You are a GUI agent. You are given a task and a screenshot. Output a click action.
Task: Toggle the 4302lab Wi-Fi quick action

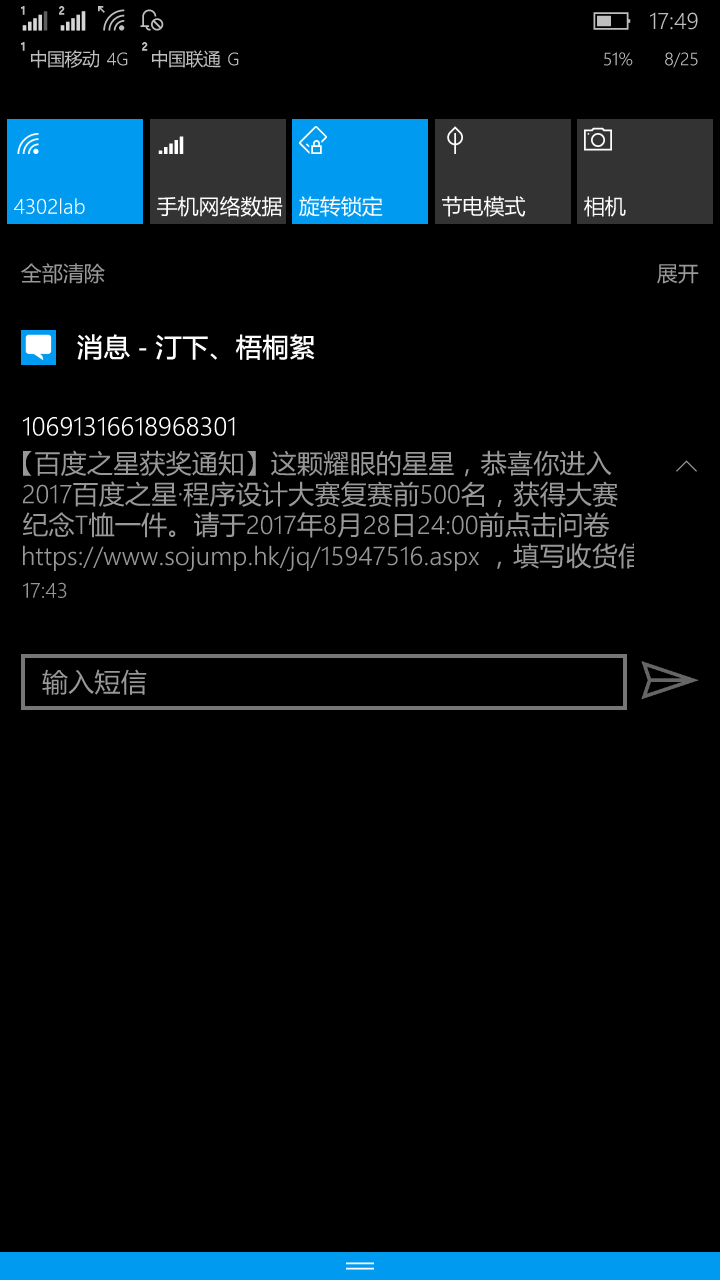click(75, 171)
